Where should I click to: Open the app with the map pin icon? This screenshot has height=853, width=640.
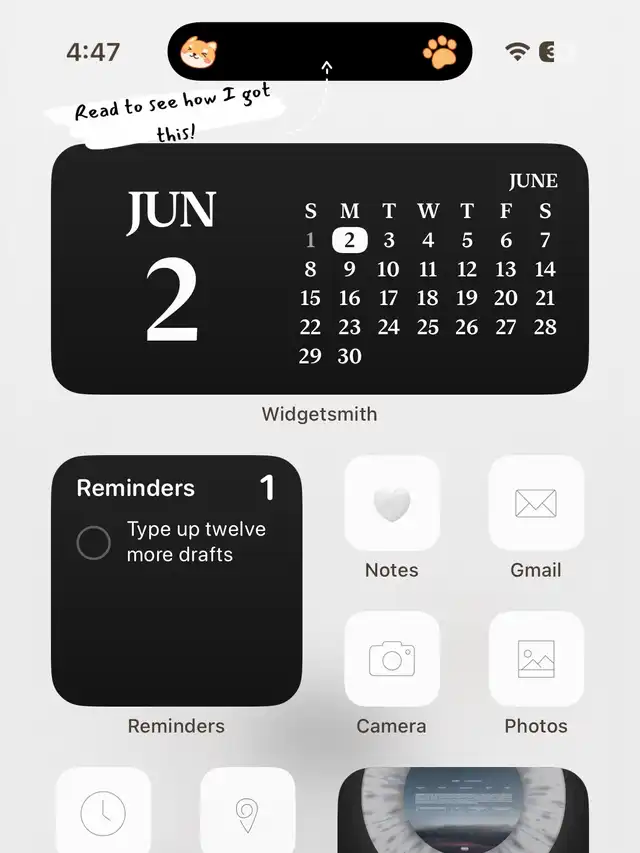(248, 811)
